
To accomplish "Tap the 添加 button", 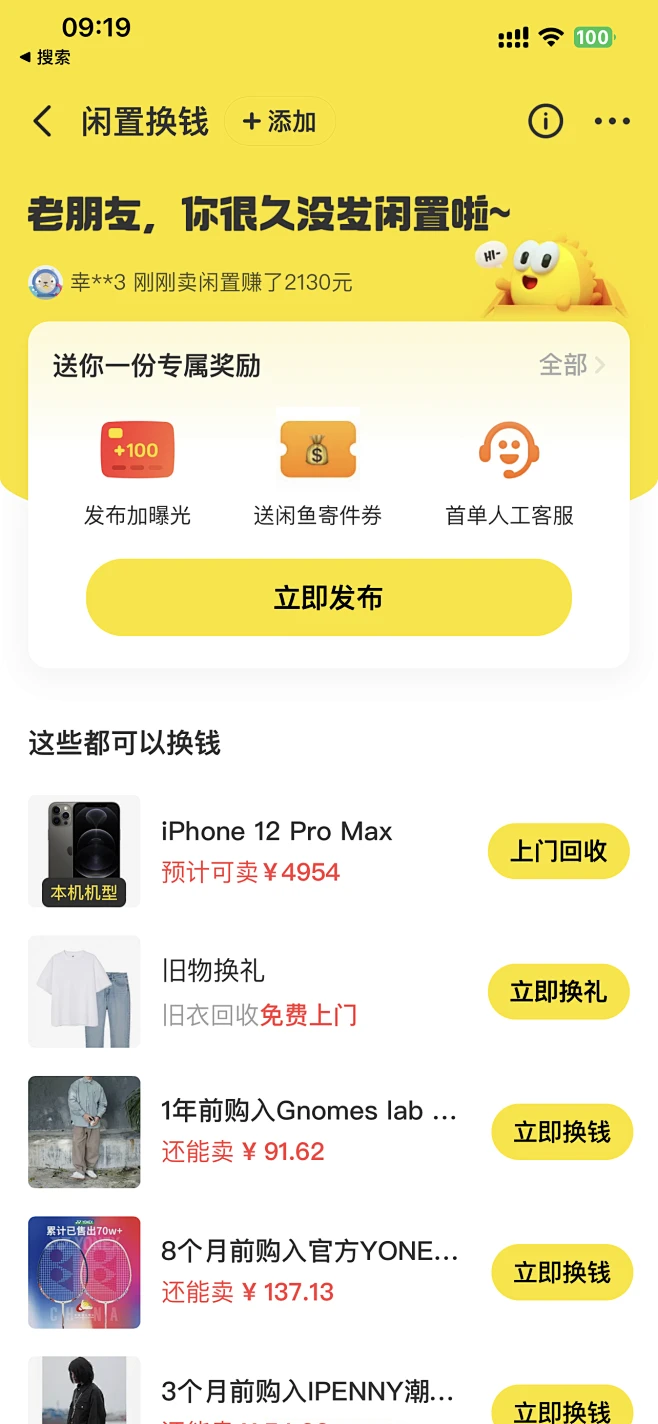I will tap(279, 122).
